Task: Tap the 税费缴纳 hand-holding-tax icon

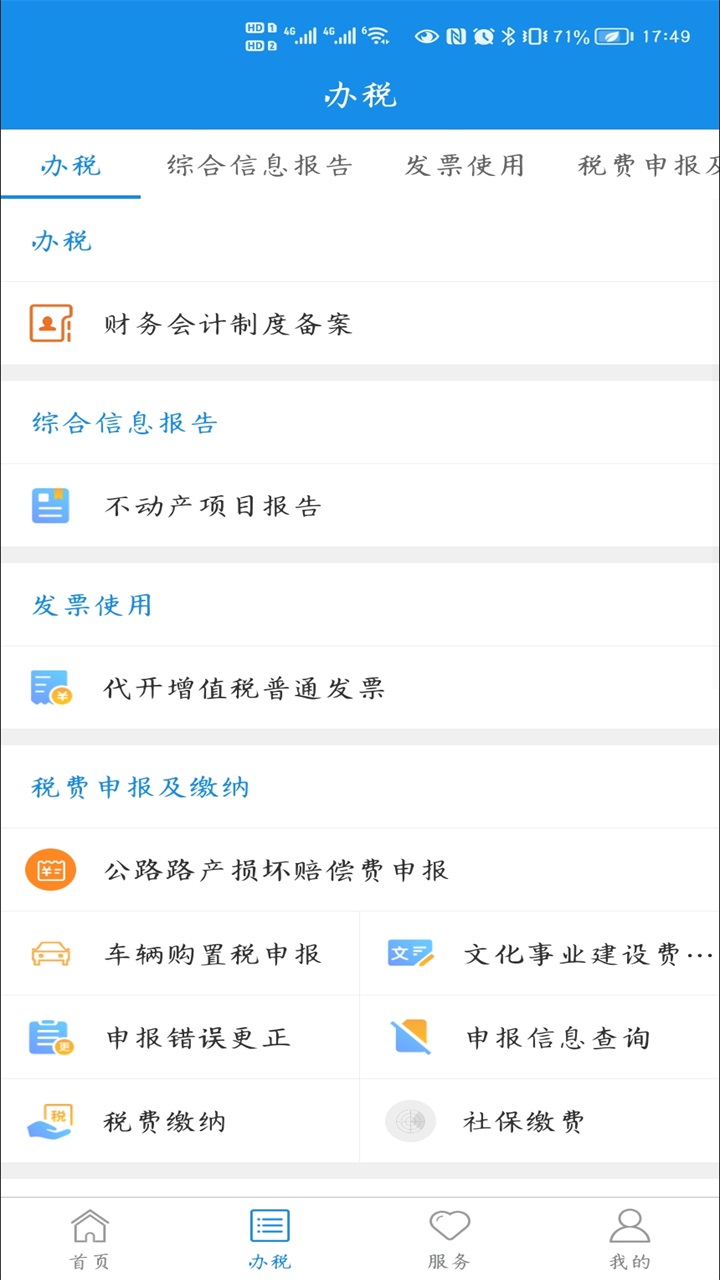Action: (50, 1121)
